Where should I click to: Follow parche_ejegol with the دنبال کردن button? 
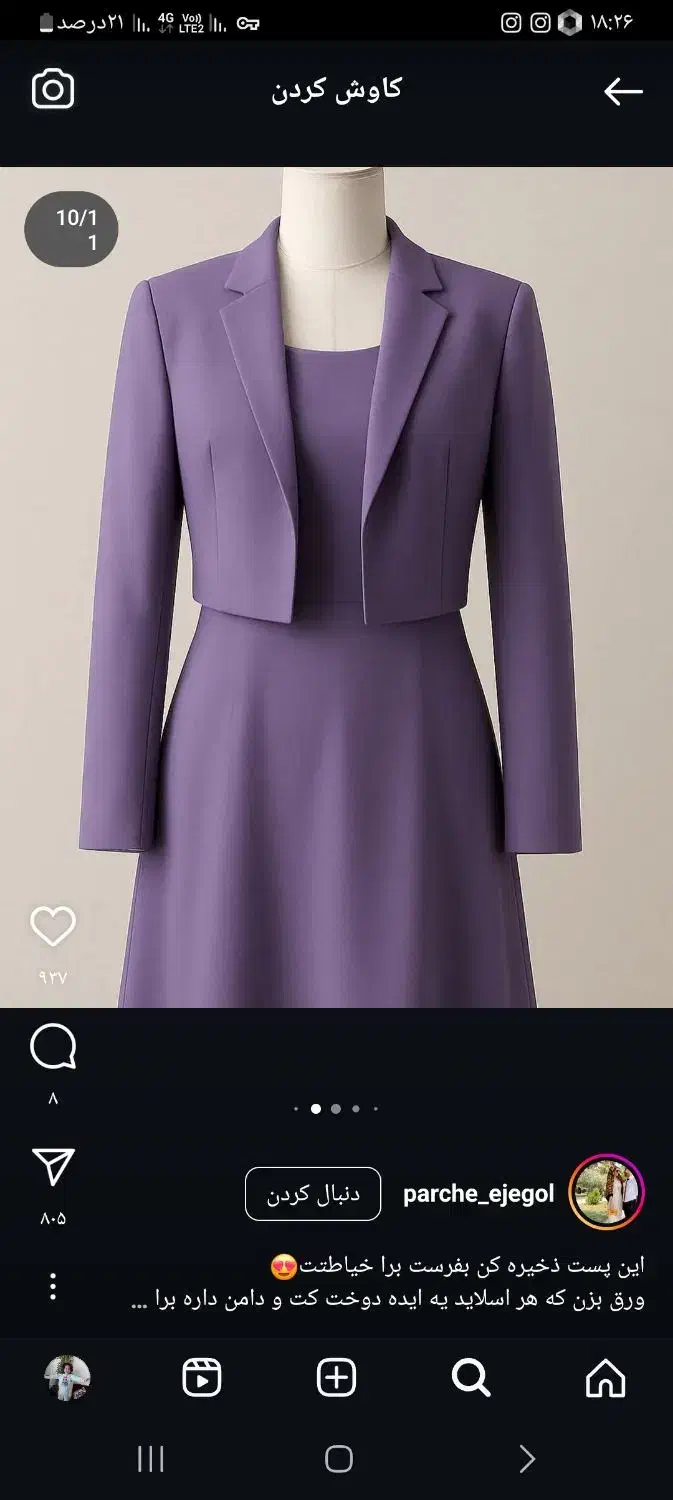[x=313, y=1194]
